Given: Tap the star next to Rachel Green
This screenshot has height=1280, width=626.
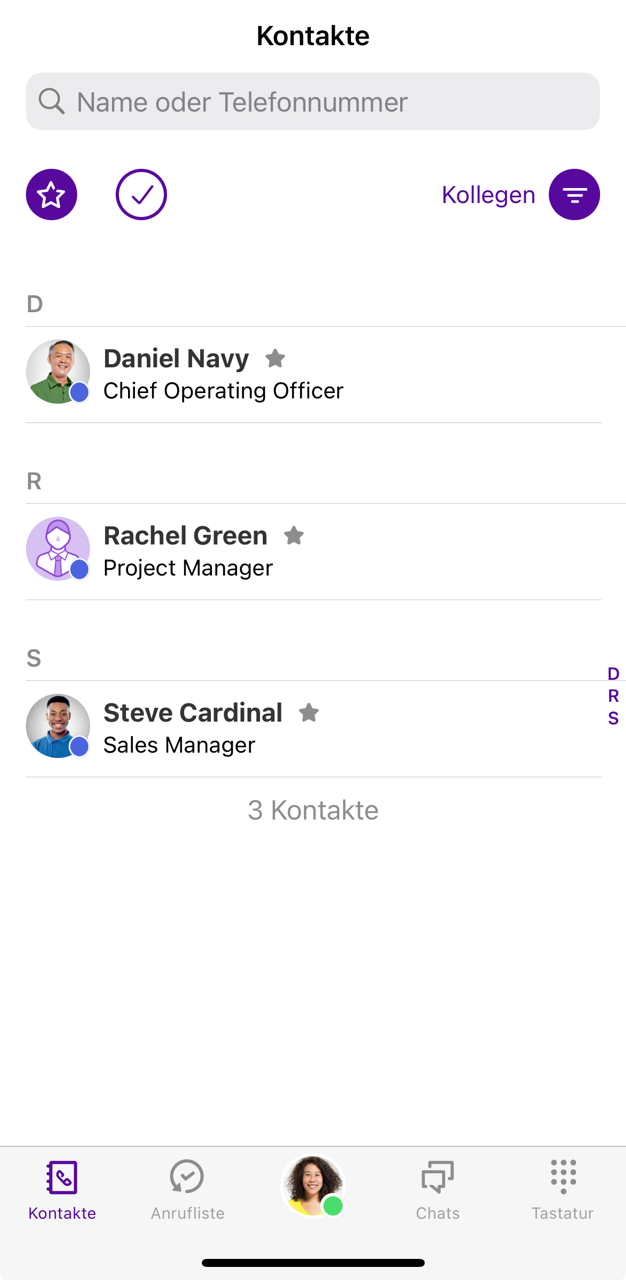Looking at the screenshot, I should pos(294,536).
